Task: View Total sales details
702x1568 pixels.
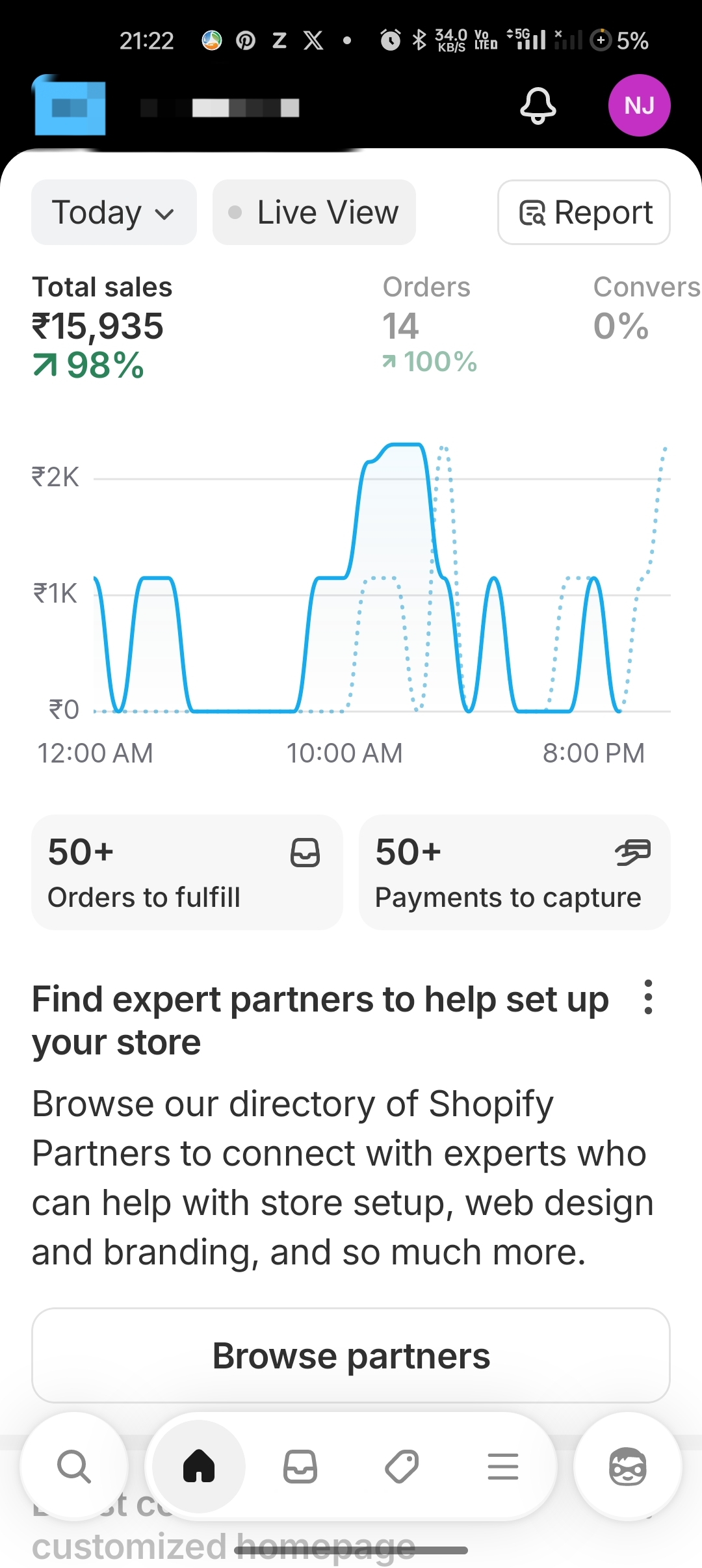Action: tap(102, 326)
